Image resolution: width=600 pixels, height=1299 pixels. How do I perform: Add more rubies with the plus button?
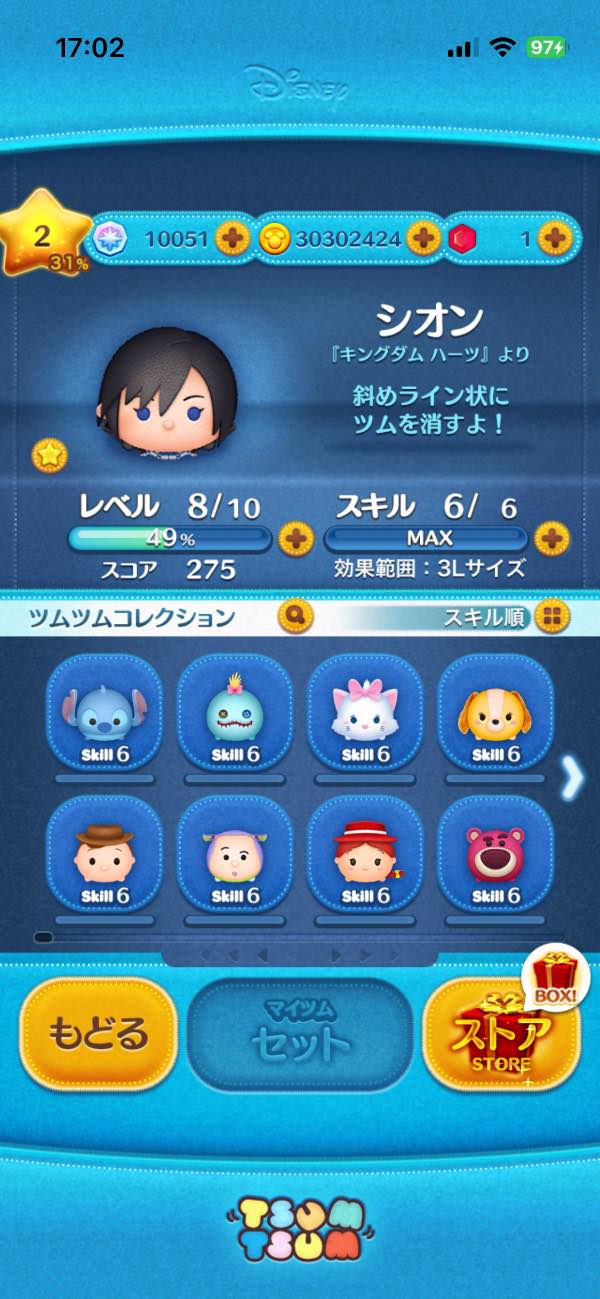(553, 238)
